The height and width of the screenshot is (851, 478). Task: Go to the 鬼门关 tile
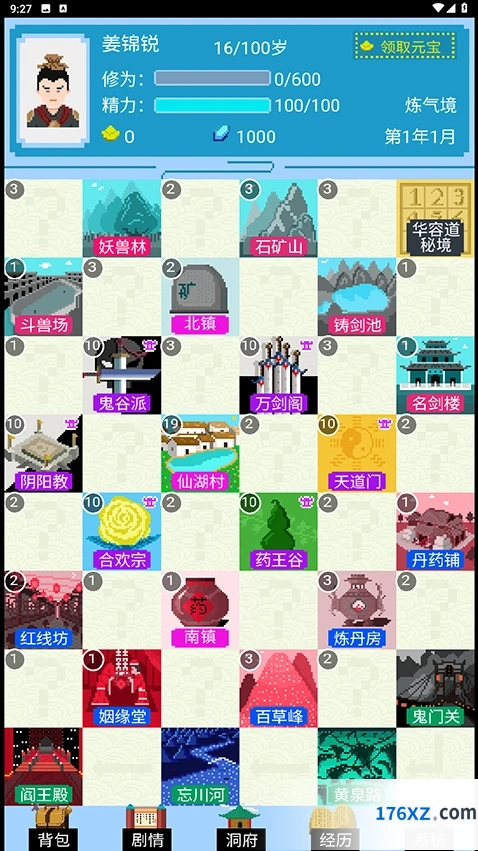pyautogui.click(x=435, y=688)
